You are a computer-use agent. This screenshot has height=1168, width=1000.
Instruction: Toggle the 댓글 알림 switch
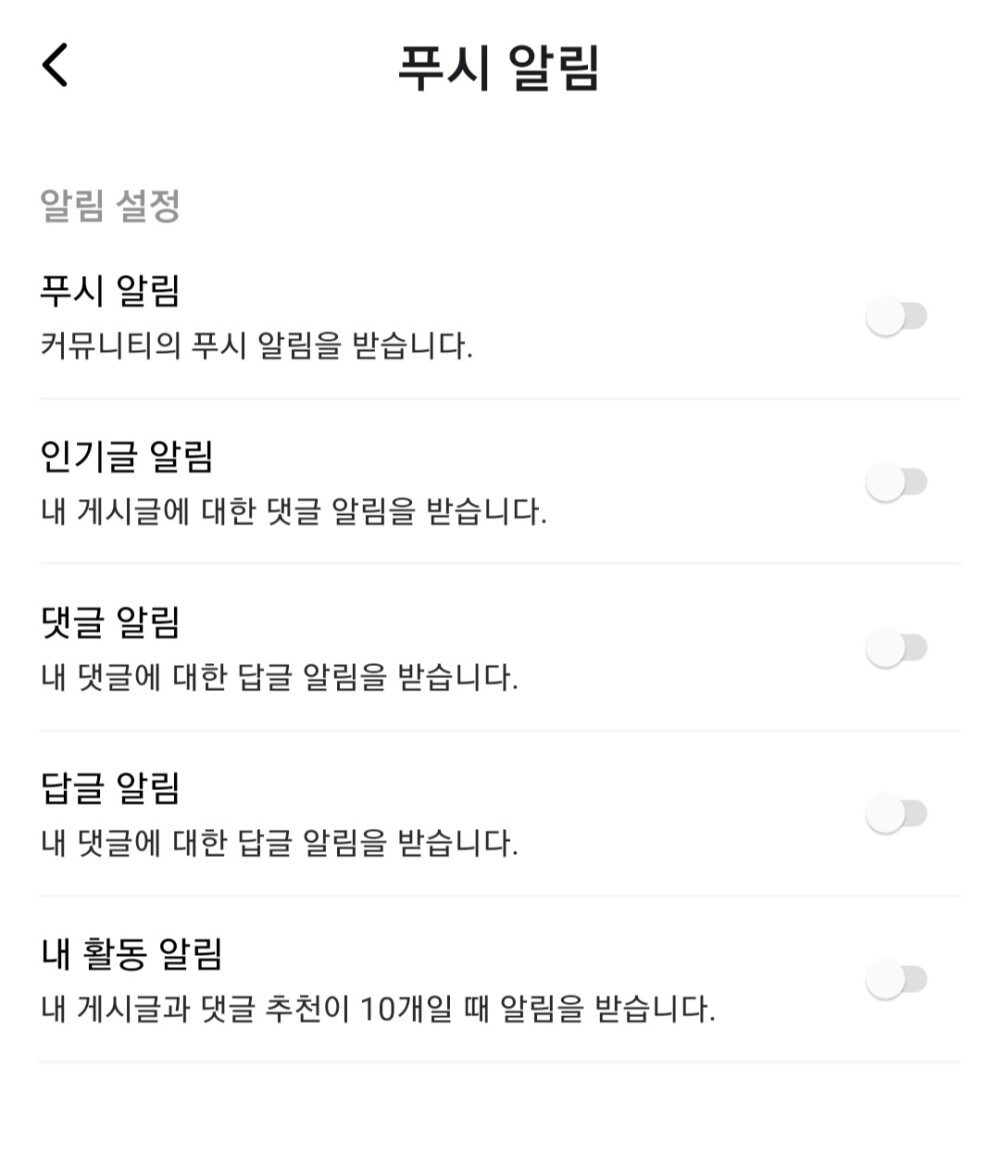[x=896, y=650]
